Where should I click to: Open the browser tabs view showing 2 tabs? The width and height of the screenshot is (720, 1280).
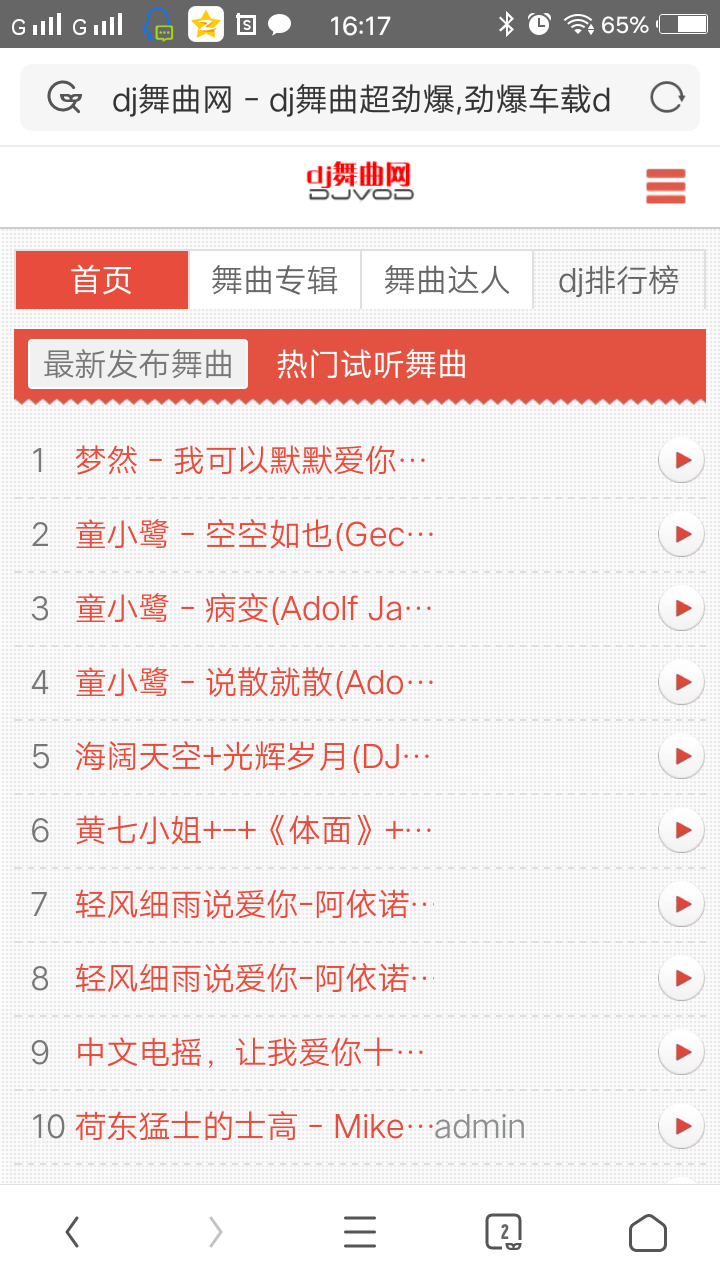tap(503, 1231)
